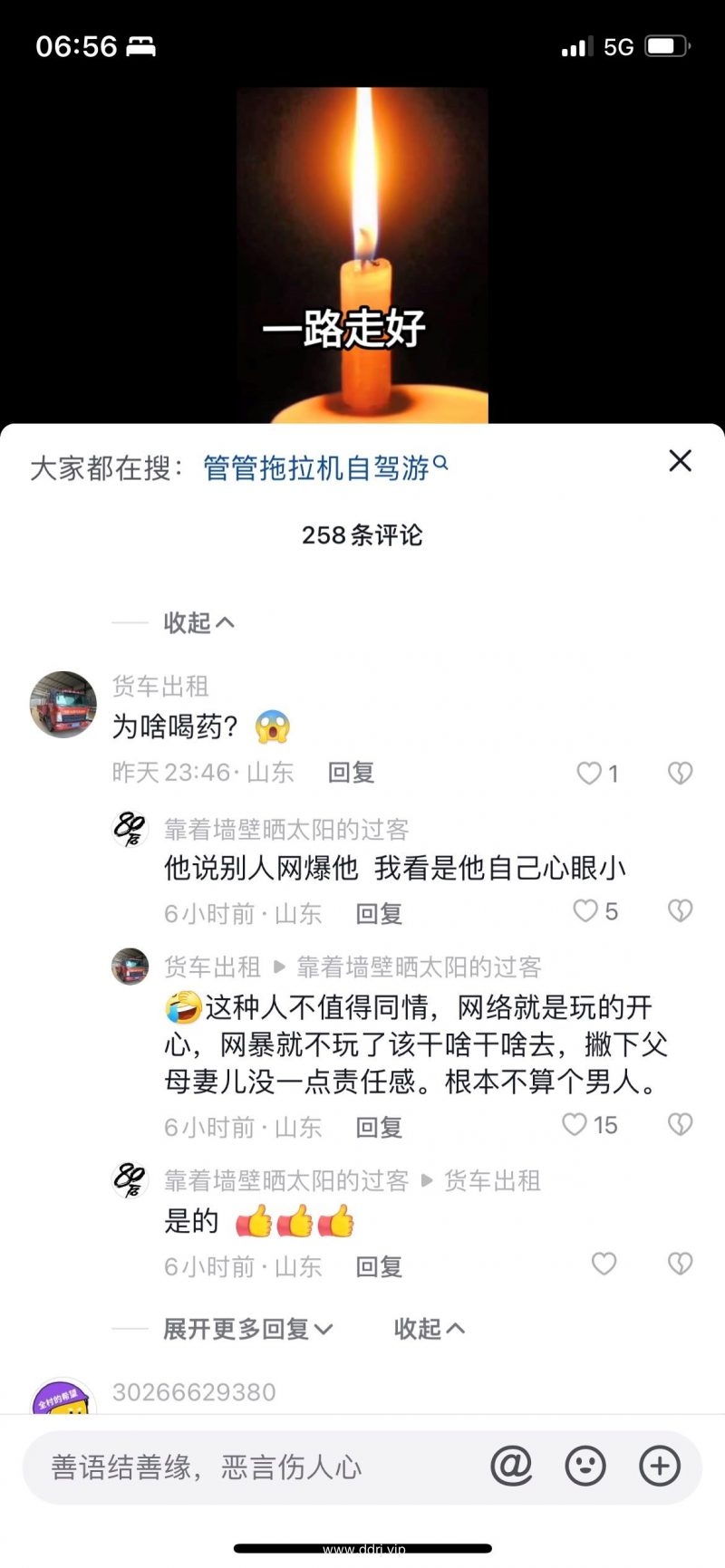Dislike the comment starting 这种人不值得同情
This screenshot has width=725, height=1568.
(x=680, y=1125)
